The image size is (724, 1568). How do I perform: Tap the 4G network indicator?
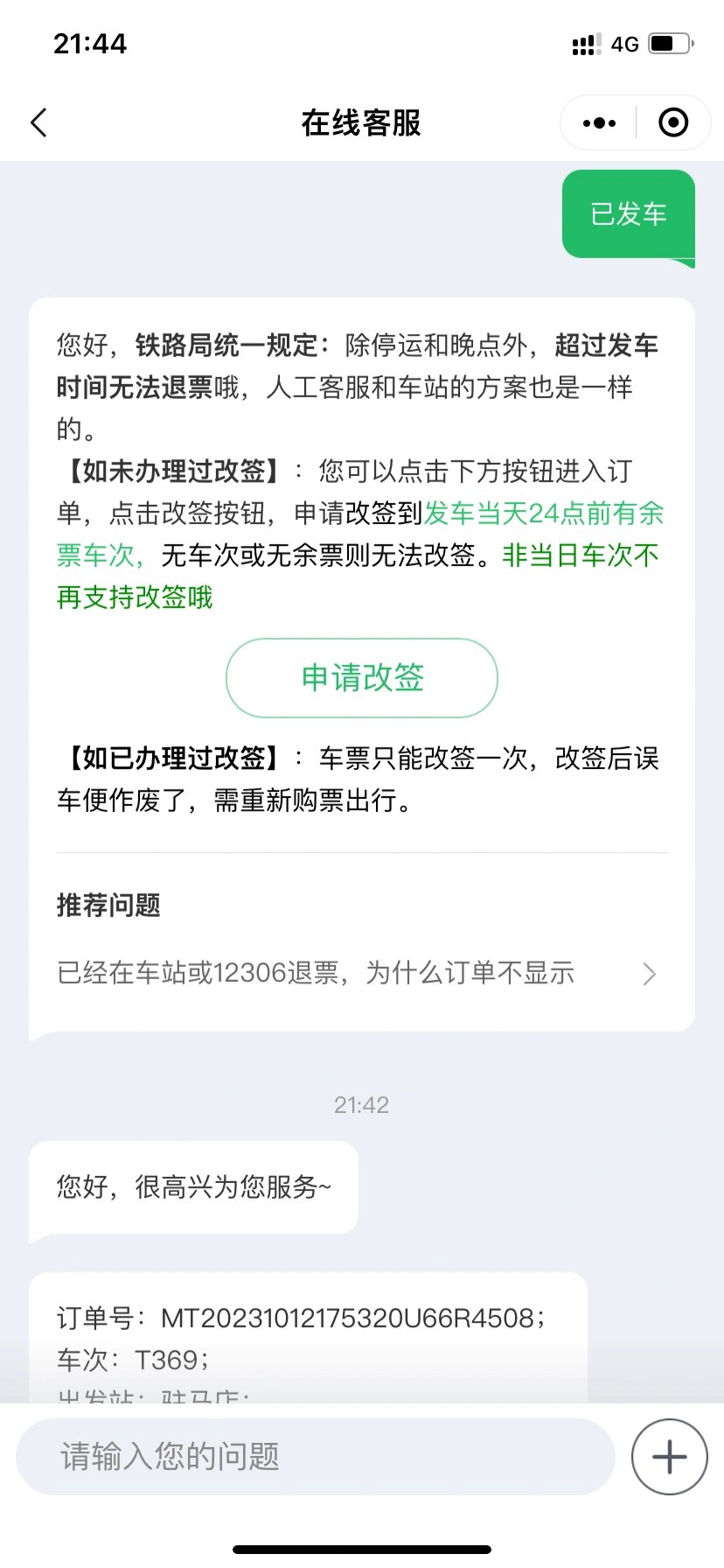[623, 44]
